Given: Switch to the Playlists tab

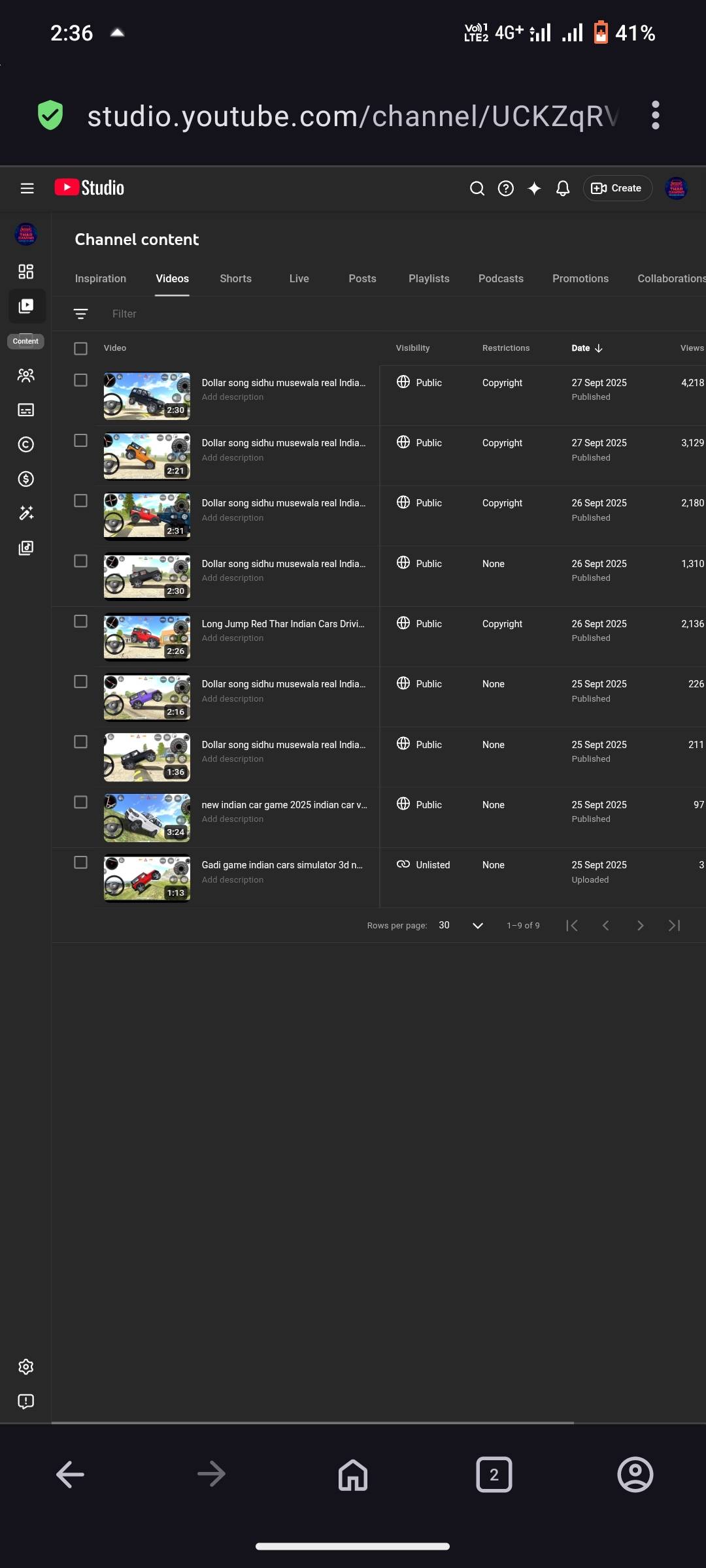Looking at the screenshot, I should coord(429,278).
